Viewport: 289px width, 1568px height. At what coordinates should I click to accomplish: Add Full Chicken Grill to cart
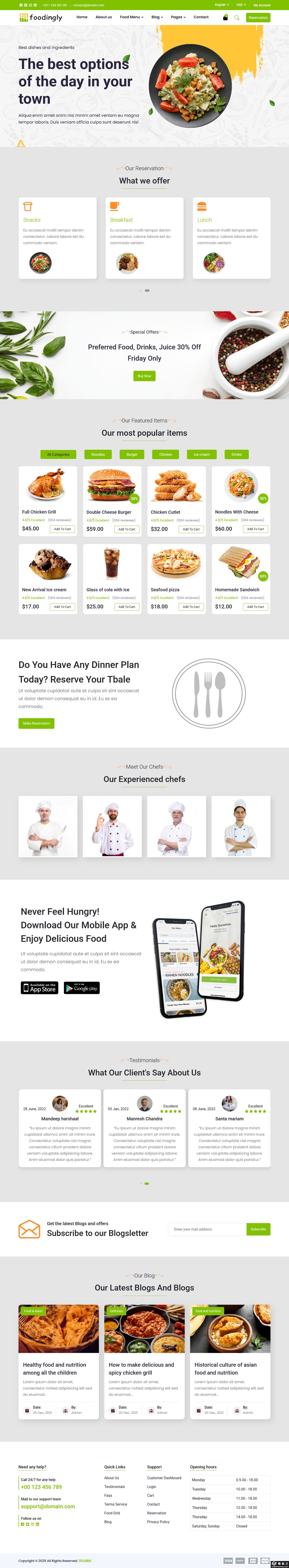(62, 529)
